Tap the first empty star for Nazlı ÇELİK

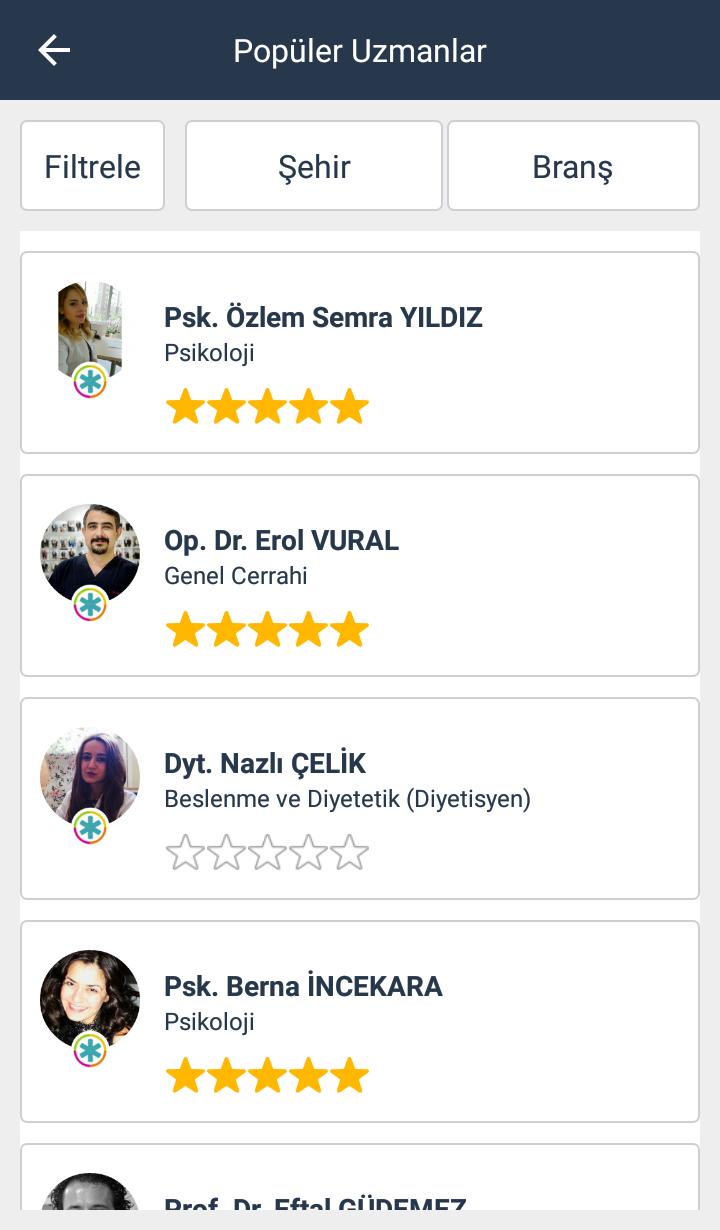click(x=186, y=851)
